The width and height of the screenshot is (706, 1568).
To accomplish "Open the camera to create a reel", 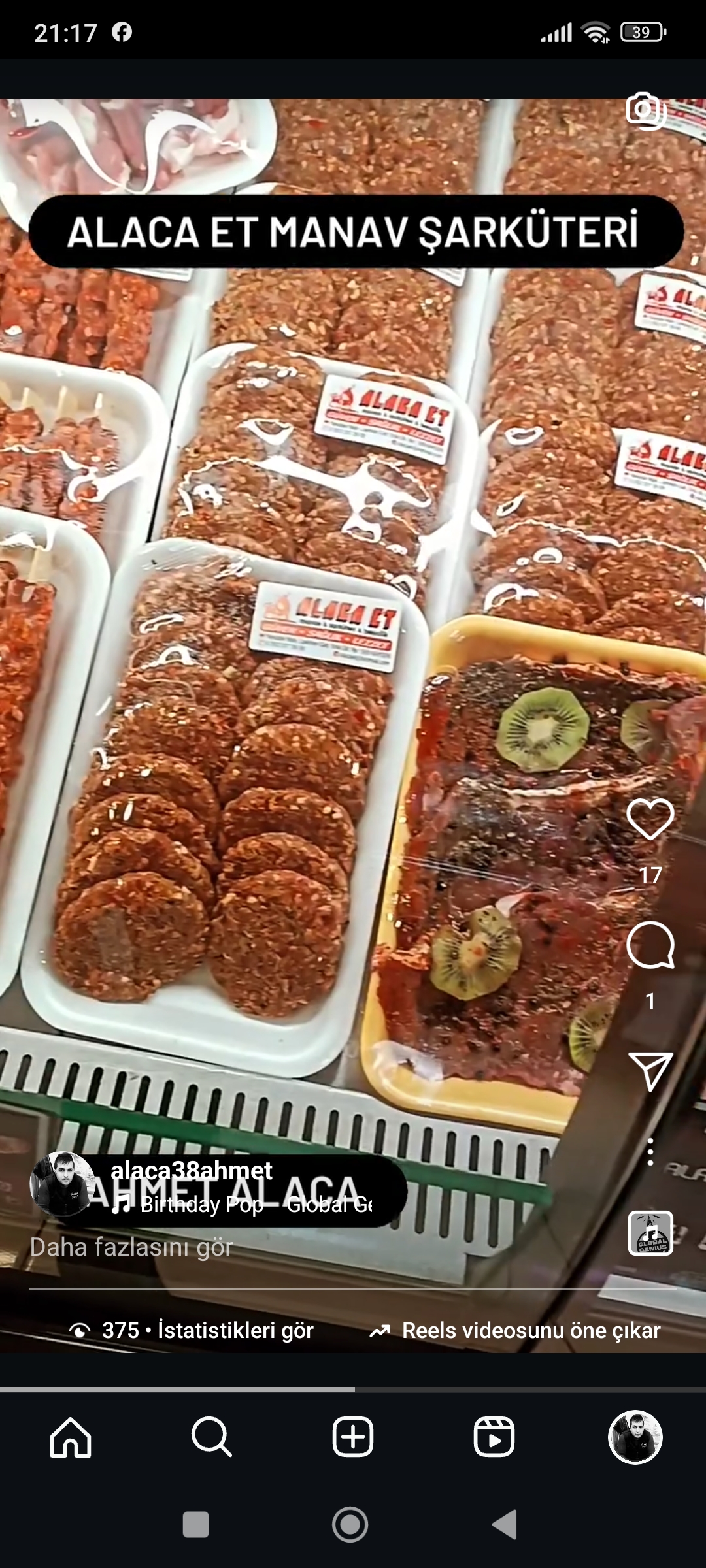I will pos(645,111).
